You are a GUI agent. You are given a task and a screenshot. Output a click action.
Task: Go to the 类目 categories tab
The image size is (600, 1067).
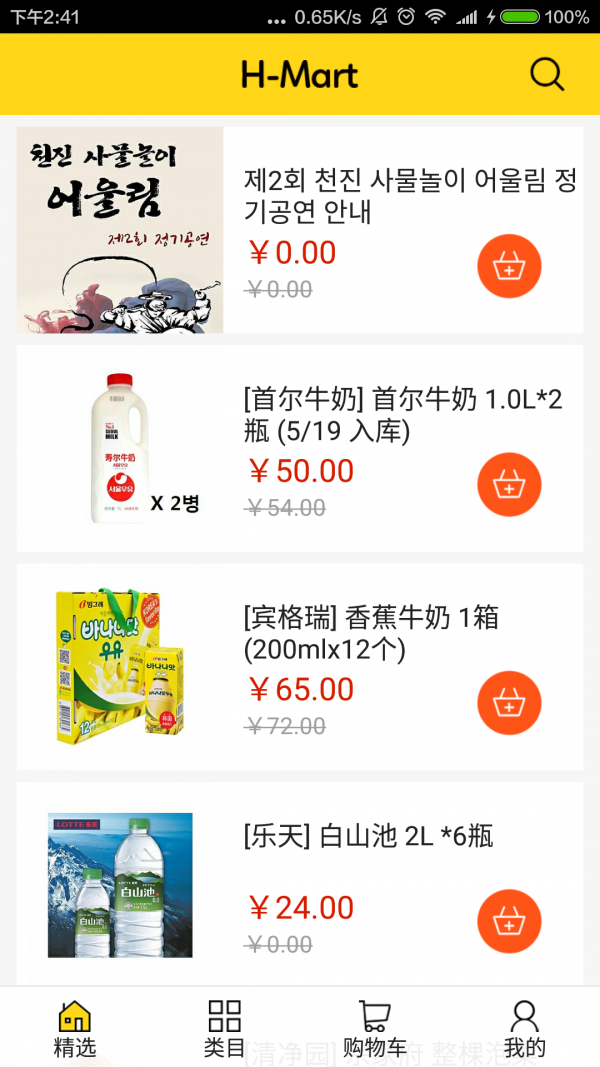click(225, 1028)
